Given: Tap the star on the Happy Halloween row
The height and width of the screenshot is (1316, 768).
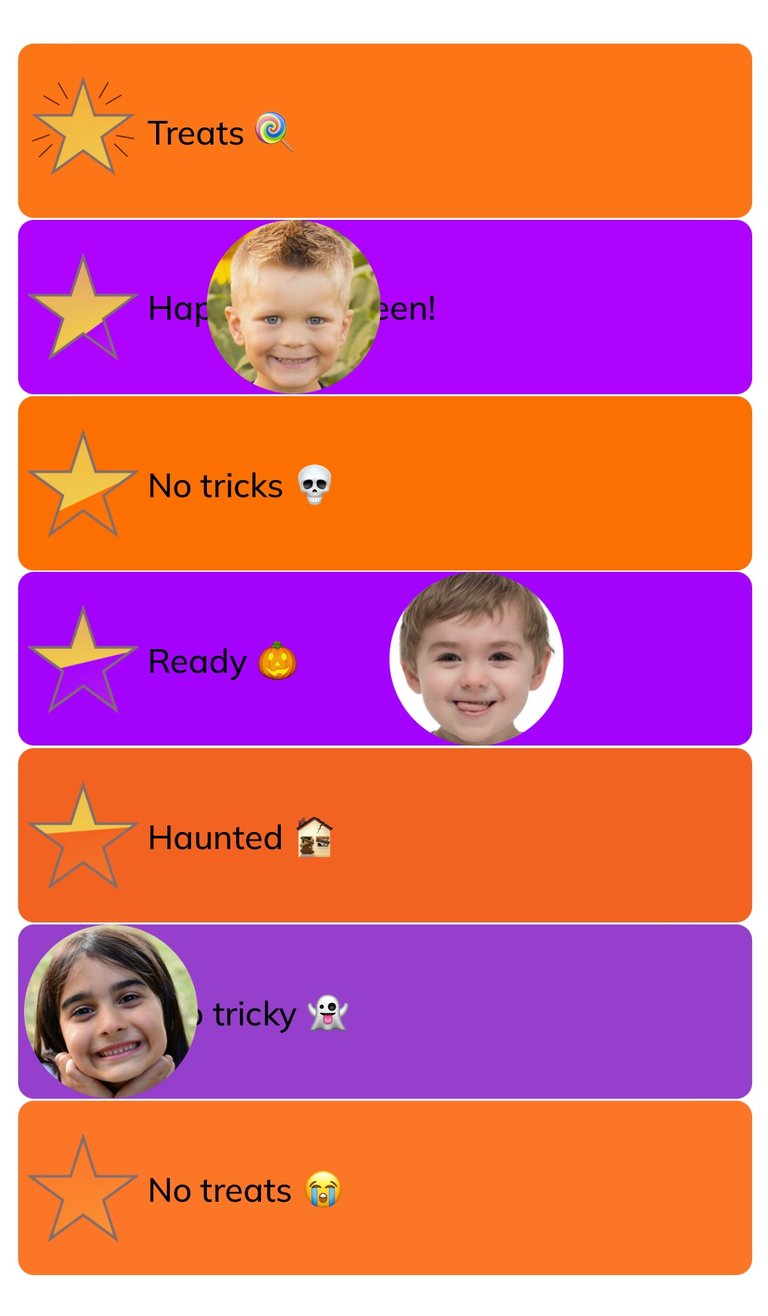Looking at the screenshot, I should [83, 308].
